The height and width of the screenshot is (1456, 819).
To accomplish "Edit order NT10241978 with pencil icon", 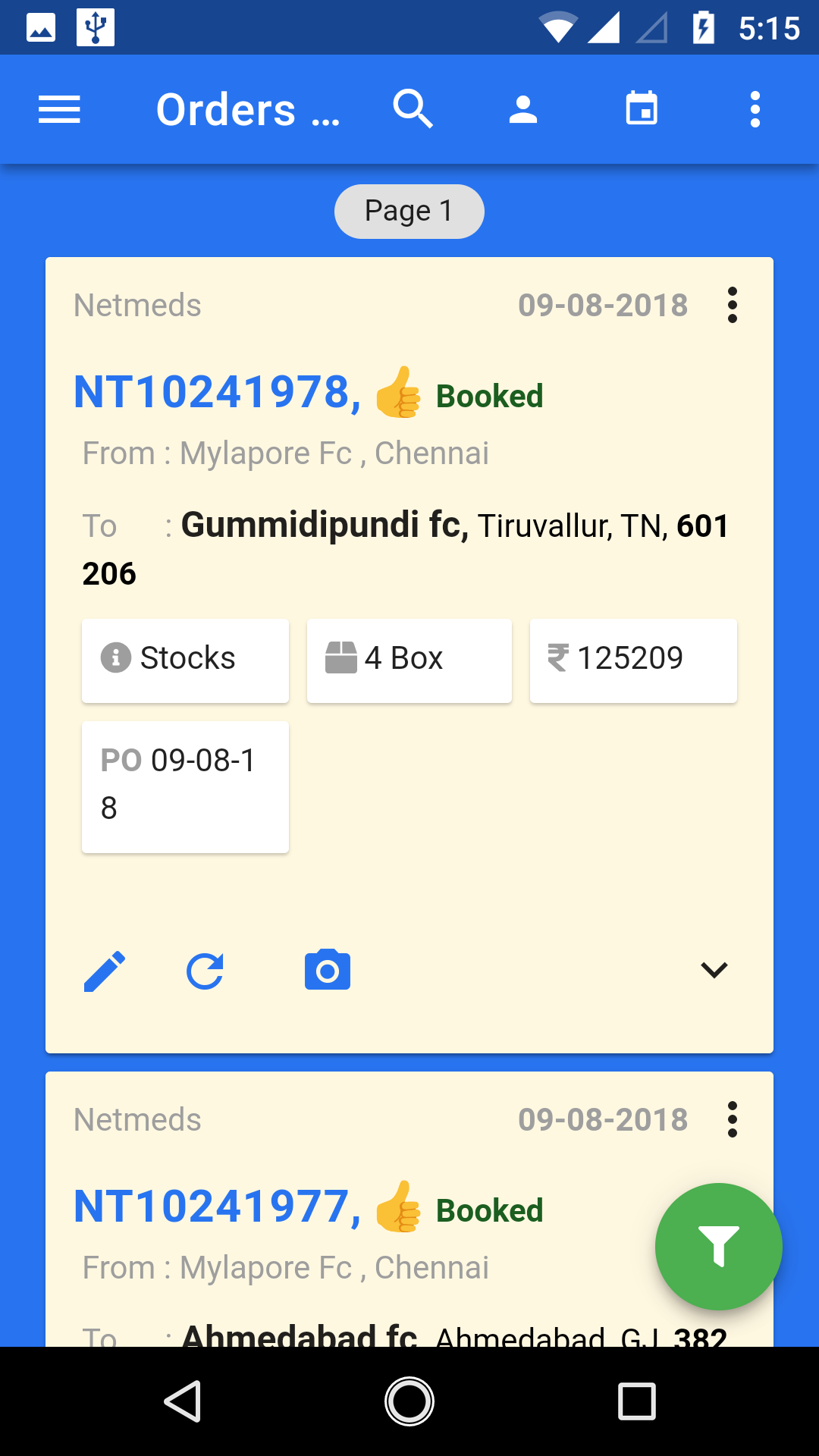I will 104,971.
